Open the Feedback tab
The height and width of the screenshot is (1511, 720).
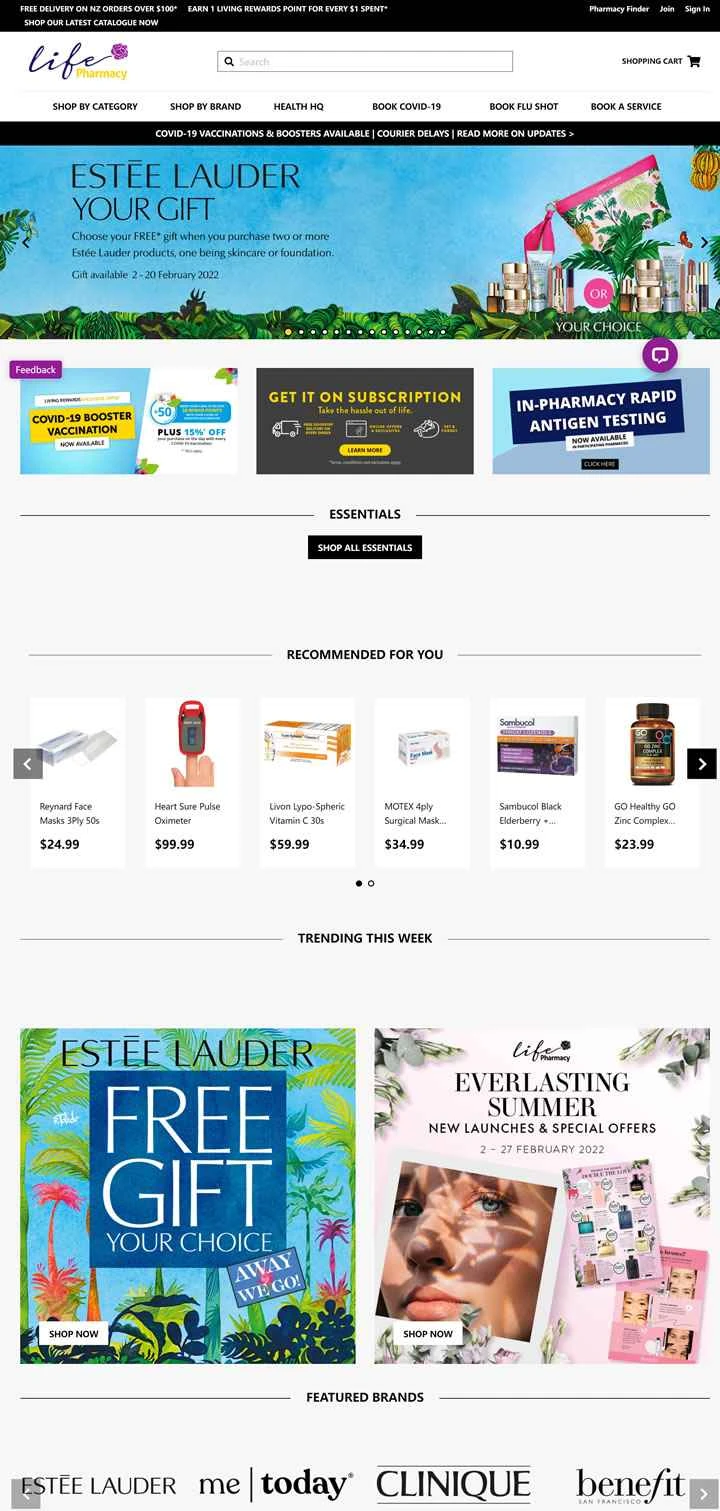tap(35, 370)
